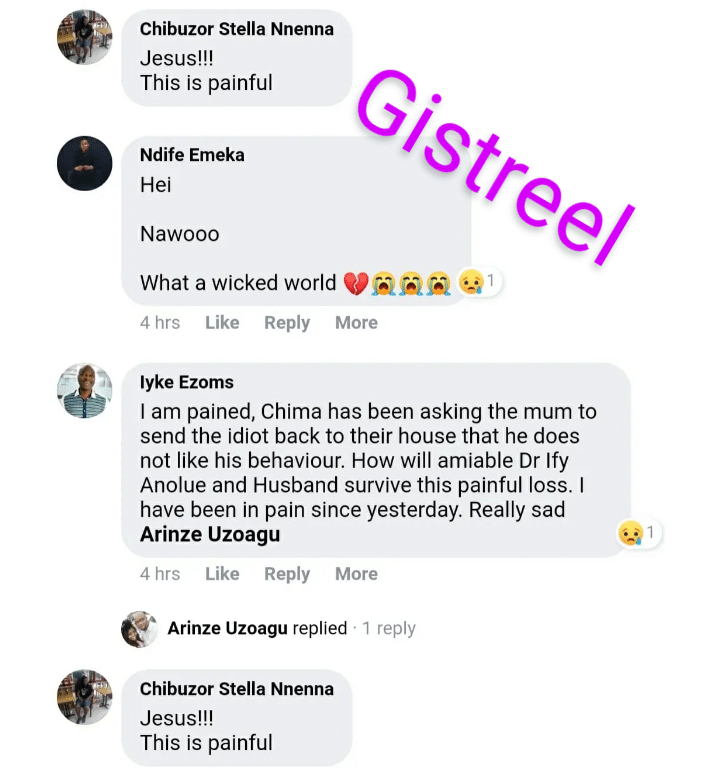Open Ndife Emeka's profile from his name
The width and height of the screenshot is (720, 778).
[192, 155]
